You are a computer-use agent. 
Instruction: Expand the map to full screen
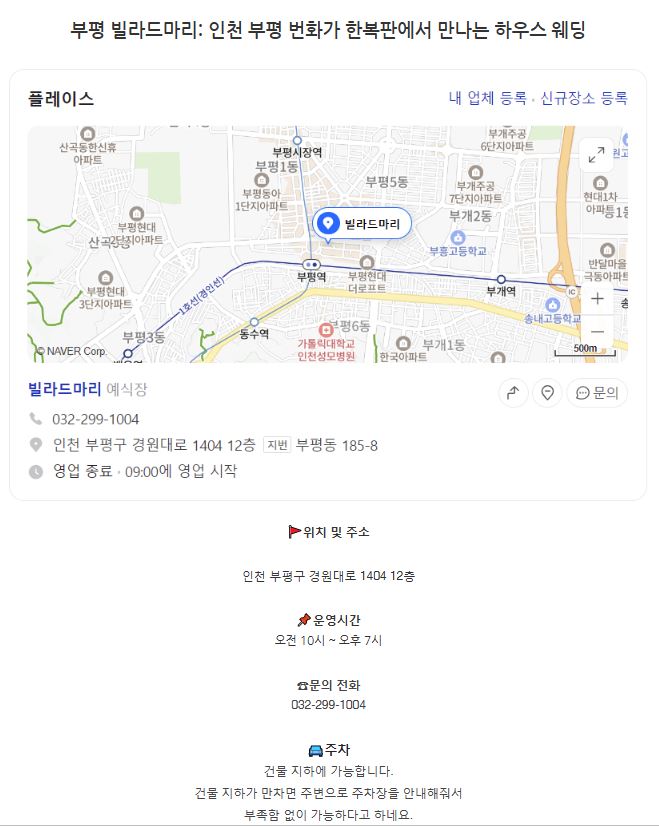point(596,155)
